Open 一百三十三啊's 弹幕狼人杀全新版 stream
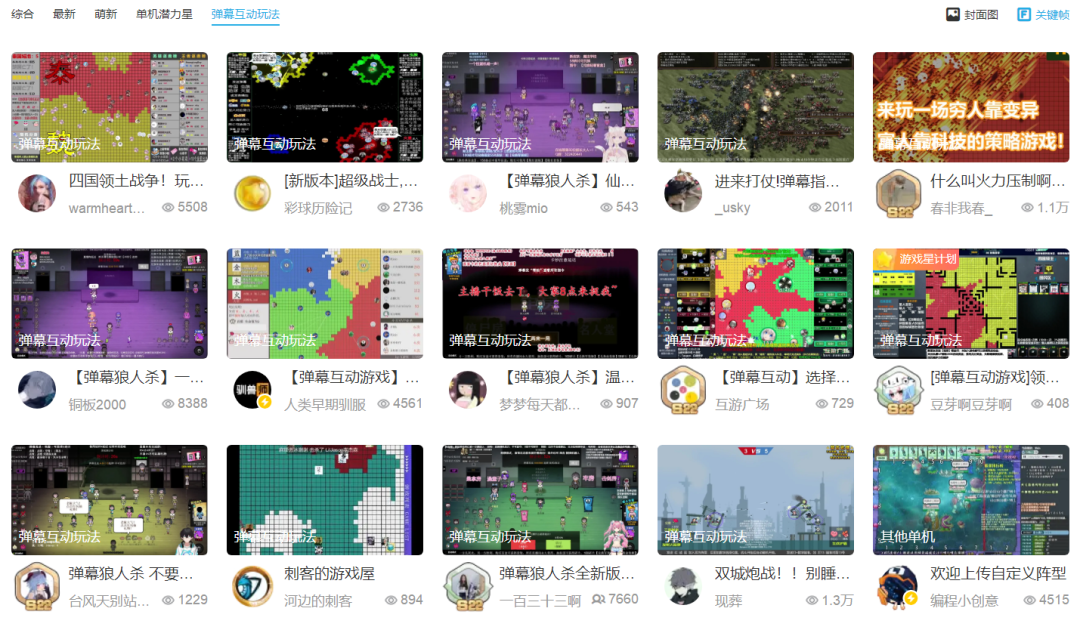Image resolution: width=1080 pixels, height=633 pixels. click(x=540, y=499)
